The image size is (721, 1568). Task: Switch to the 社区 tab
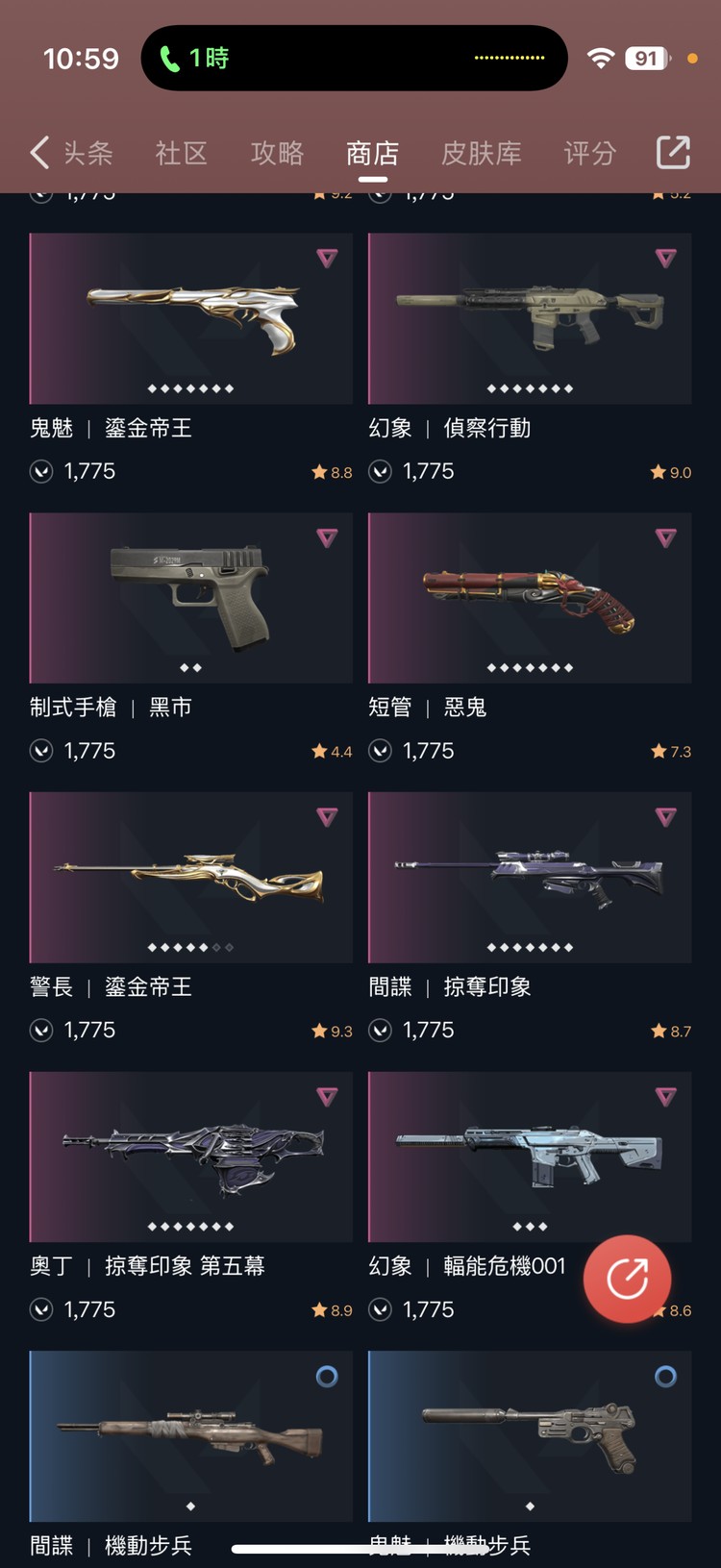(x=181, y=153)
